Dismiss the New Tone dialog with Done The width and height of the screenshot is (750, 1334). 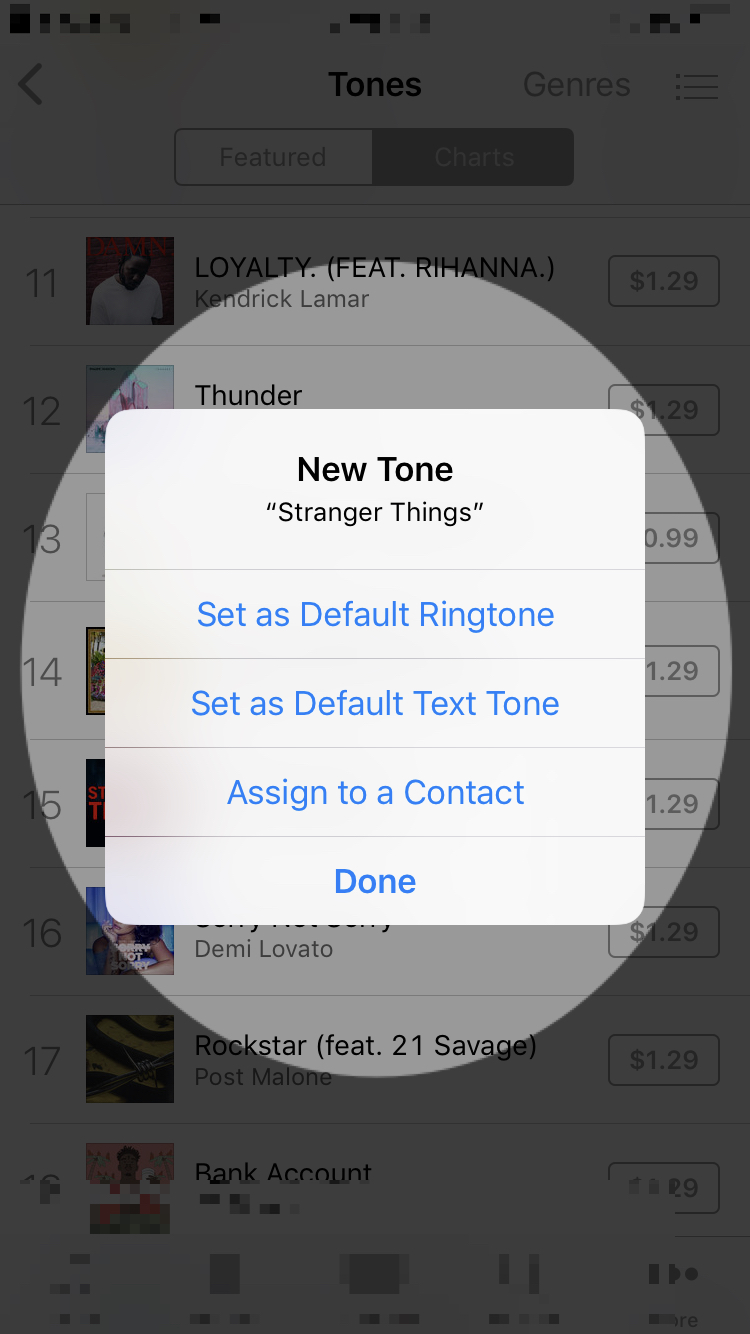pos(375,881)
